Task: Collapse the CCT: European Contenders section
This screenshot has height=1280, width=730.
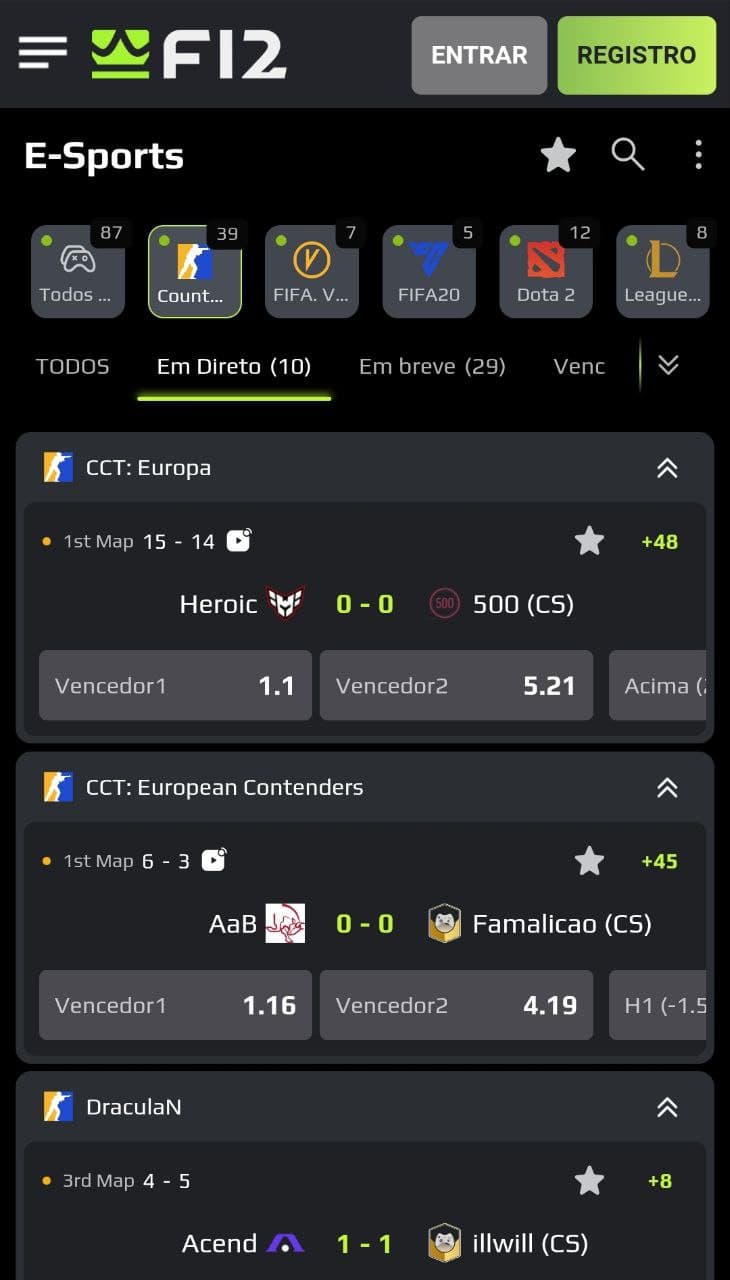Action: [667, 787]
